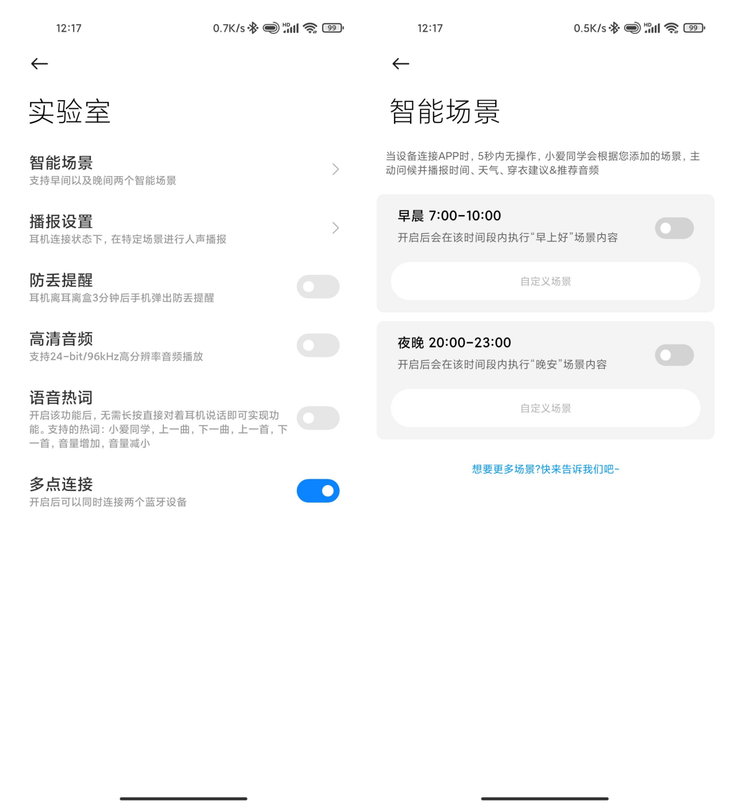Turn on the 夜晚 20:00-23:00 scene
This screenshot has height=810, width=730.
click(674, 355)
